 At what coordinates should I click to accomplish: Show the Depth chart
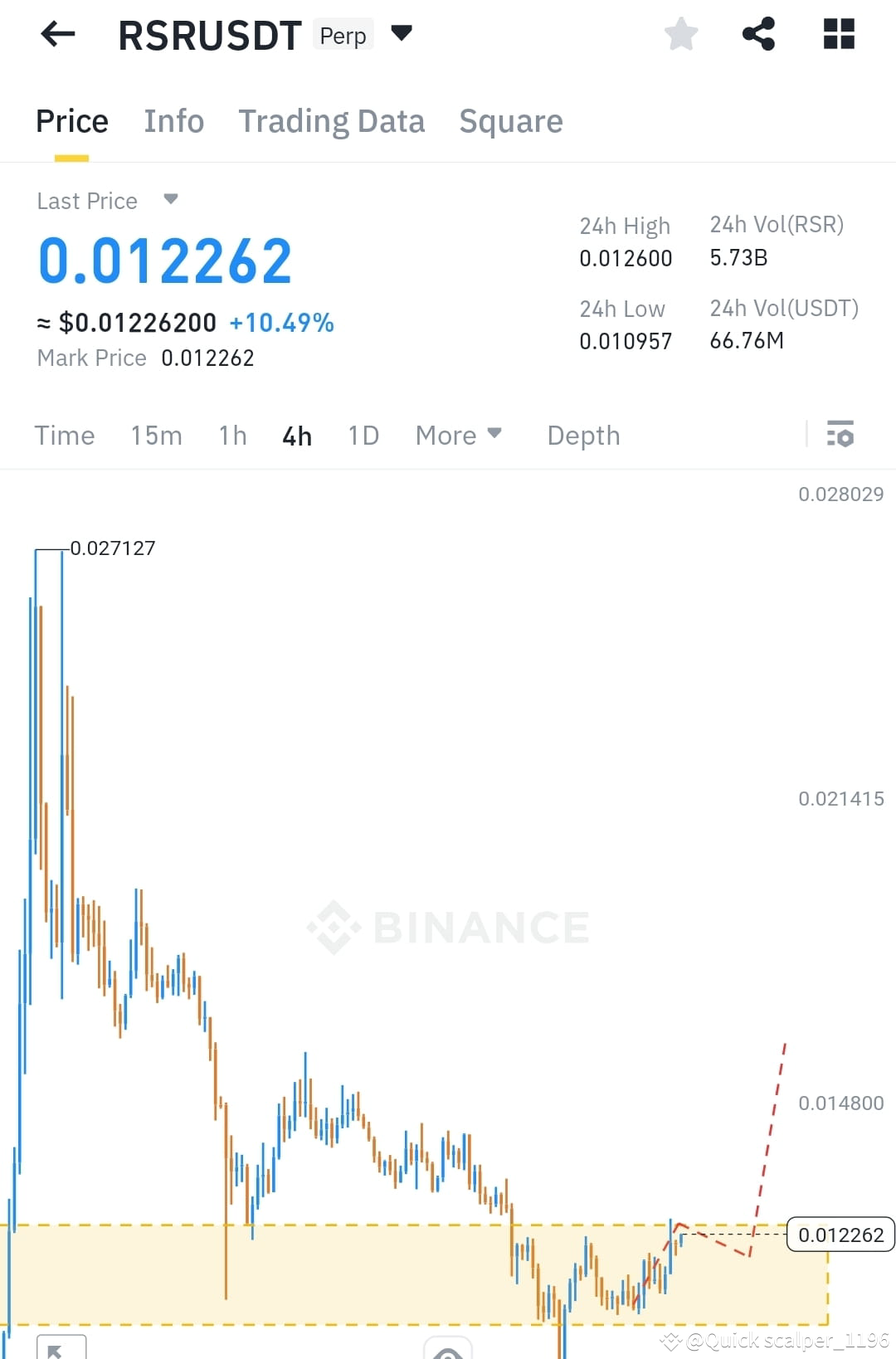pyautogui.click(x=583, y=436)
